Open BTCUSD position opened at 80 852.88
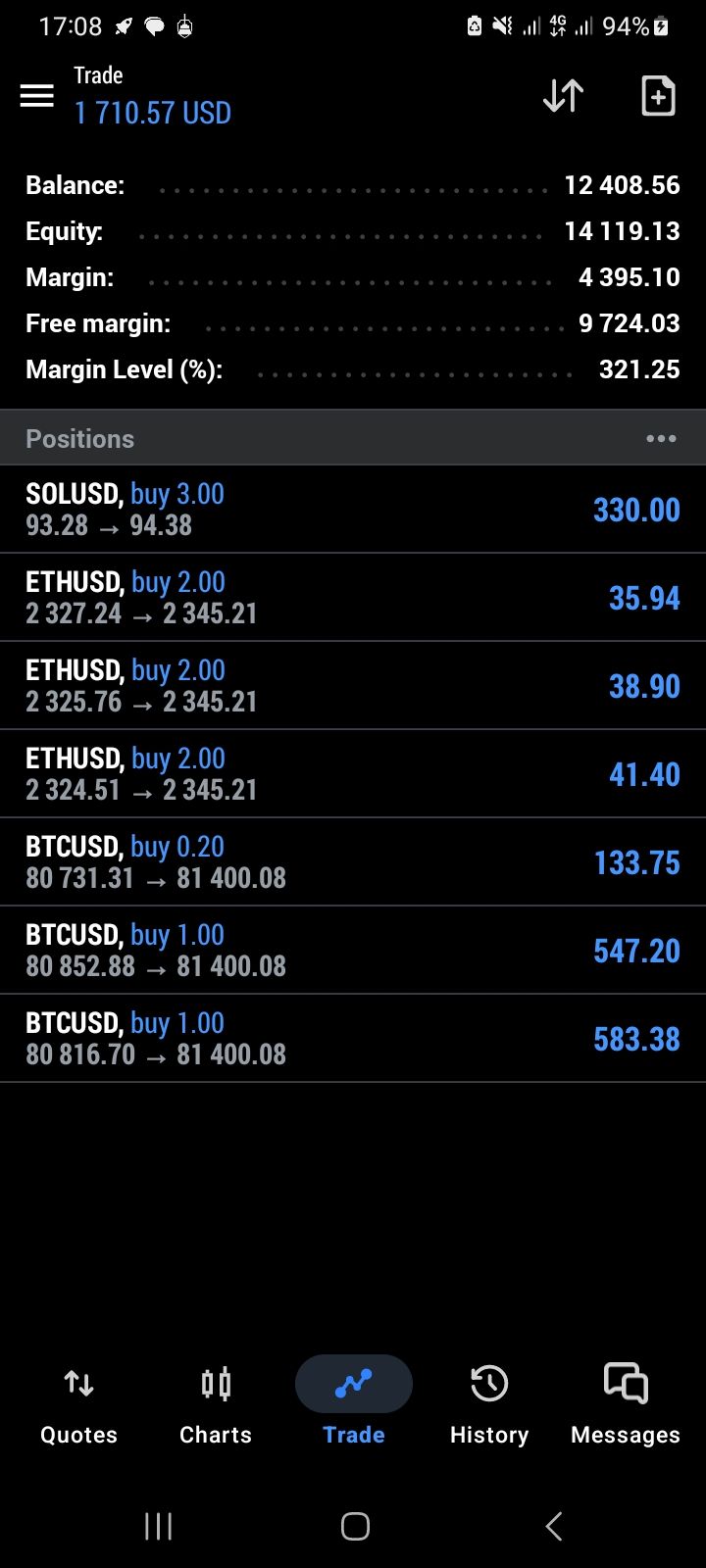This screenshot has height=1568, width=706. click(x=353, y=951)
